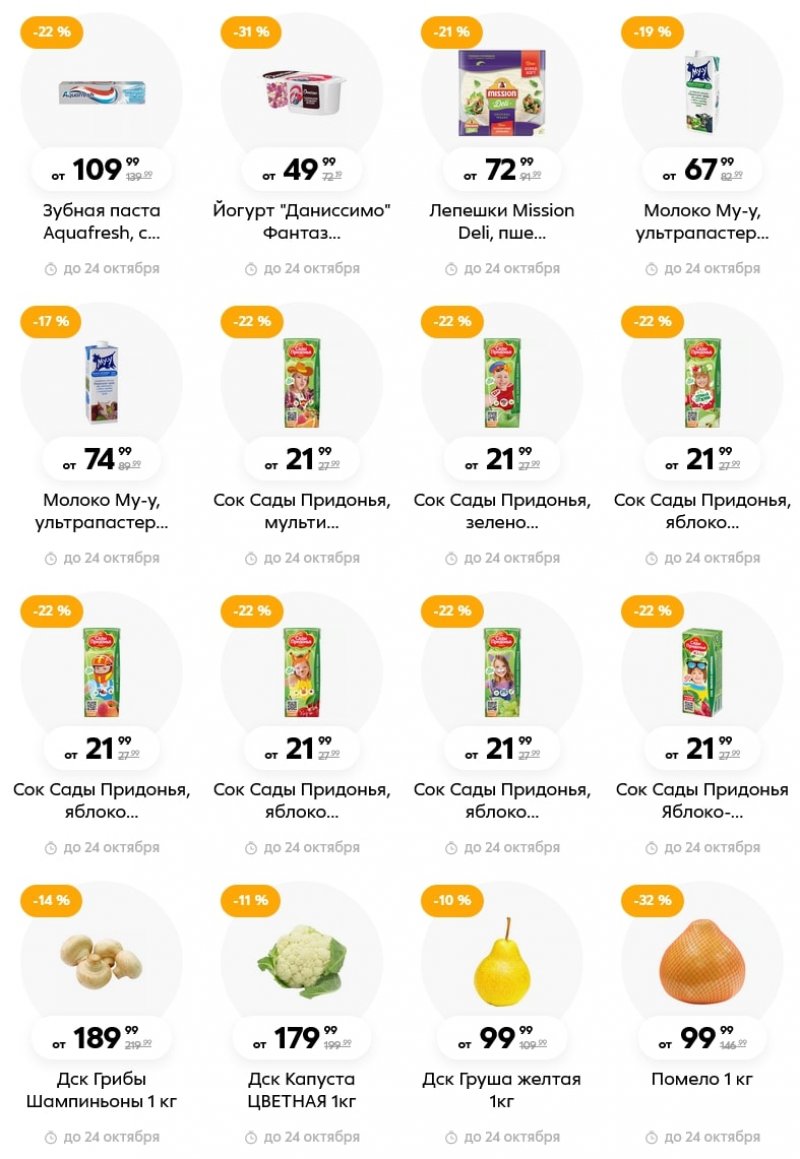
Task: Open the Молоко Му-у card priced 74.99
Action: [101, 385]
